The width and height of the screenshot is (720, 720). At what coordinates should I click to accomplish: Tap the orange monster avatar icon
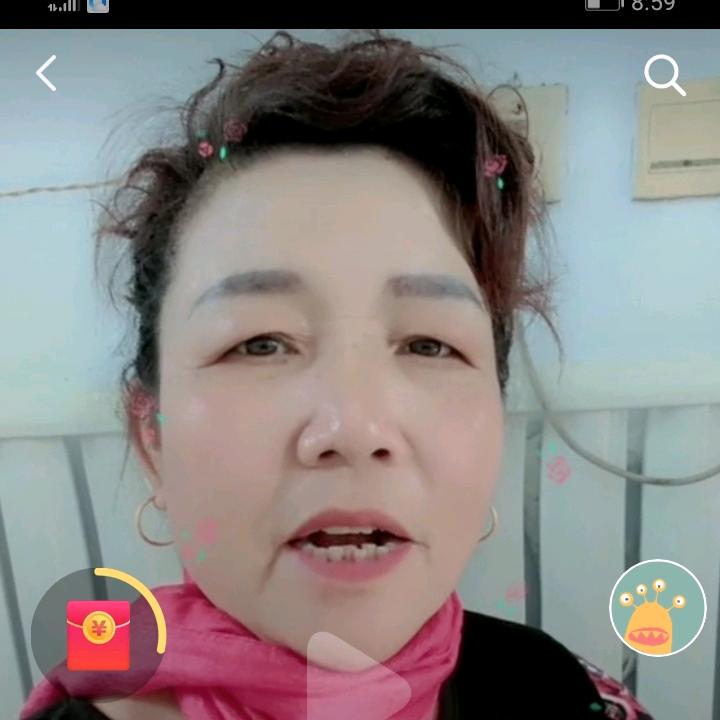[x=657, y=608]
